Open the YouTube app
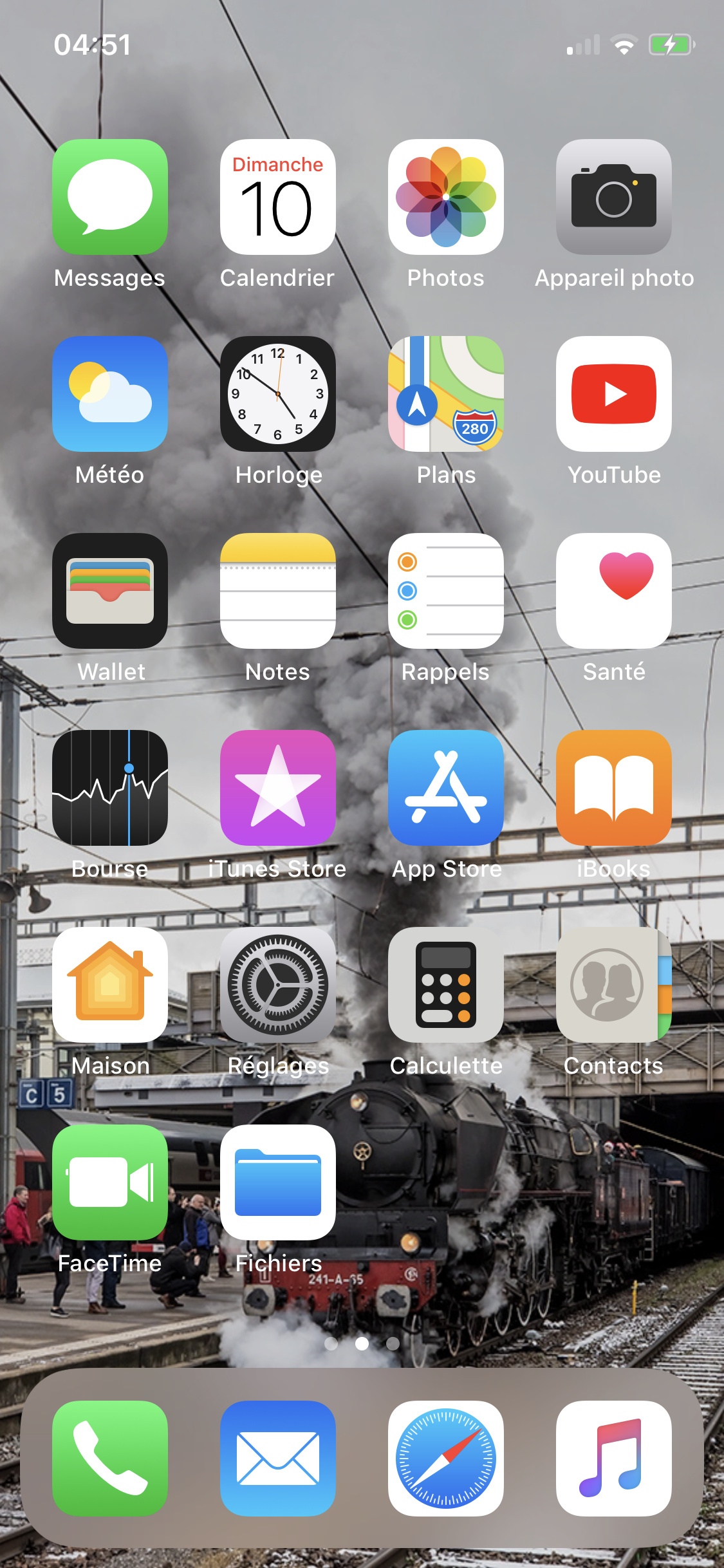The image size is (724, 1568). [614, 394]
